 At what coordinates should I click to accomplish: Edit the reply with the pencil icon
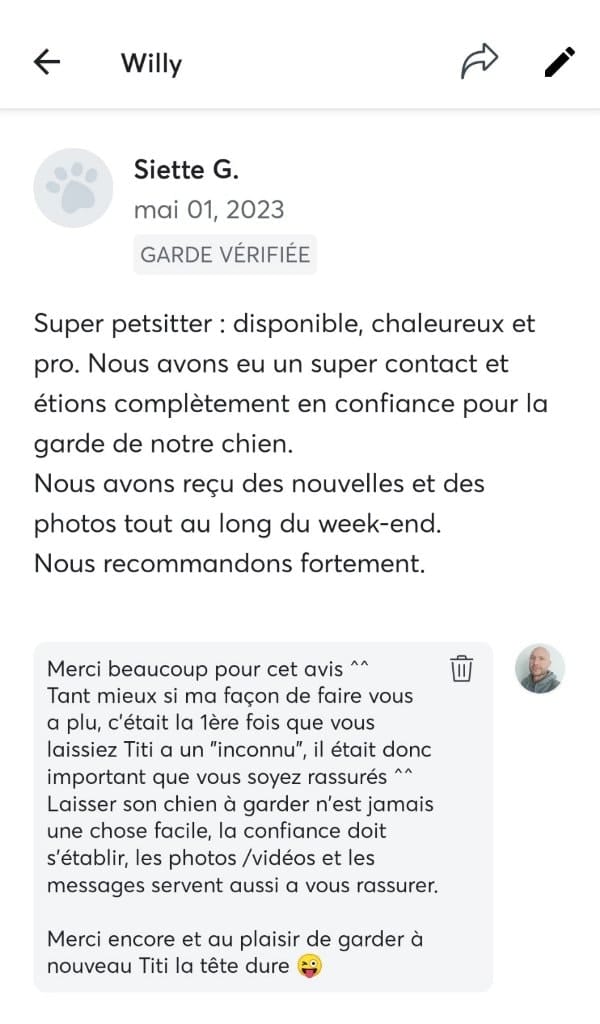560,62
